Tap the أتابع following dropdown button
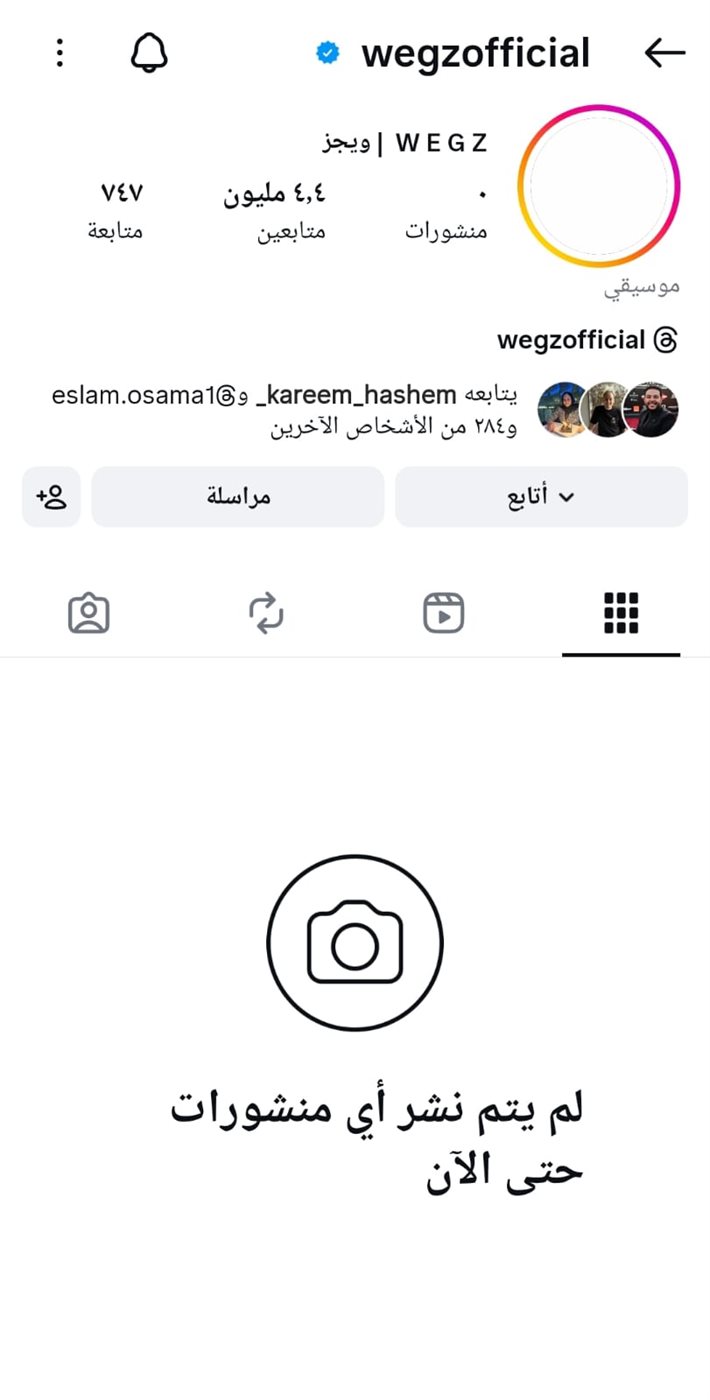The width and height of the screenshot is (710, 1400). tap(541, 497)
